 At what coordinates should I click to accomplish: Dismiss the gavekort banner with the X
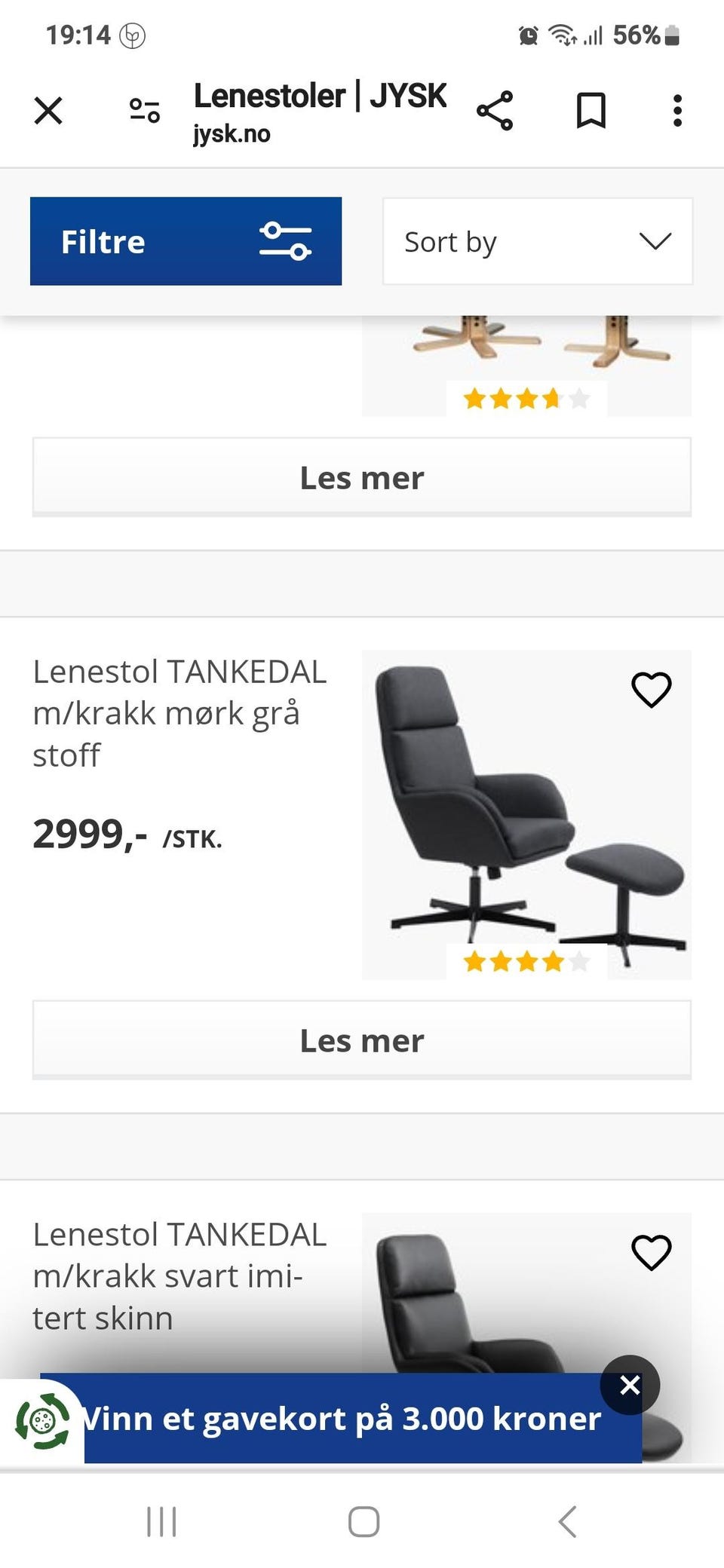629,1385
